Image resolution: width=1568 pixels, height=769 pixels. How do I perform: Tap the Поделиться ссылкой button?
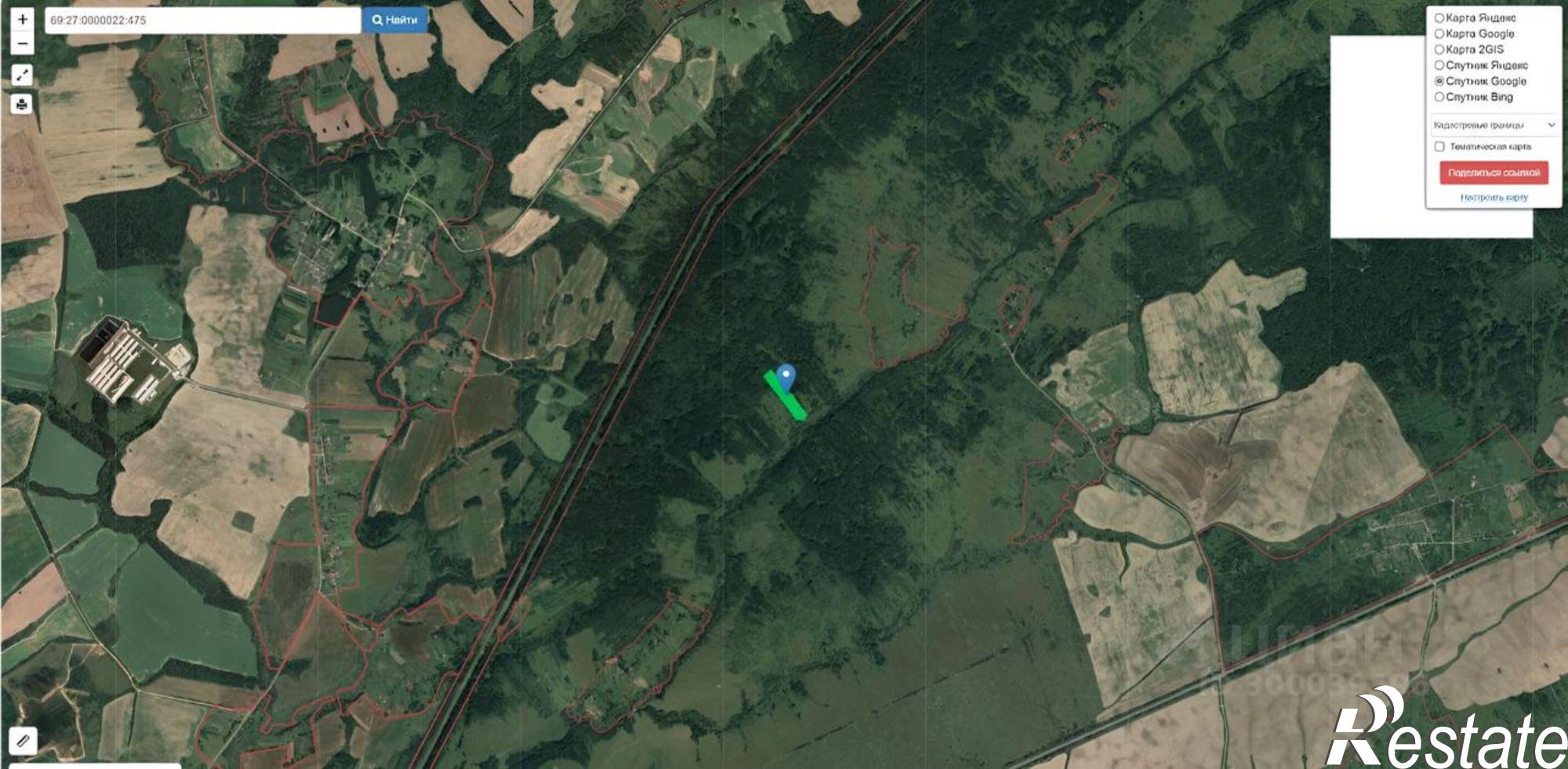tap(1494, 172)
